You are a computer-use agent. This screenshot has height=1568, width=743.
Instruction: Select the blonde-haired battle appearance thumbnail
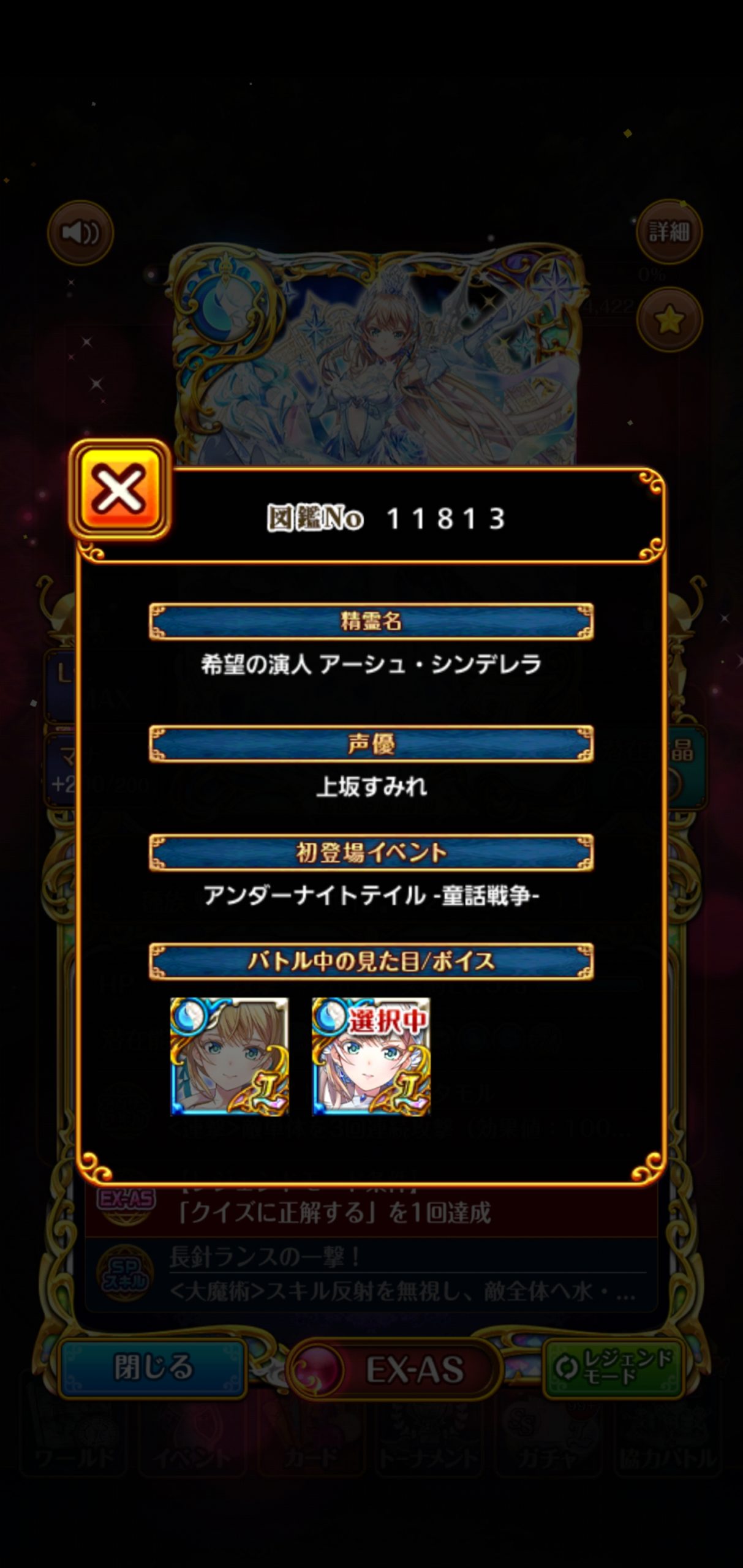point(229,1056)
